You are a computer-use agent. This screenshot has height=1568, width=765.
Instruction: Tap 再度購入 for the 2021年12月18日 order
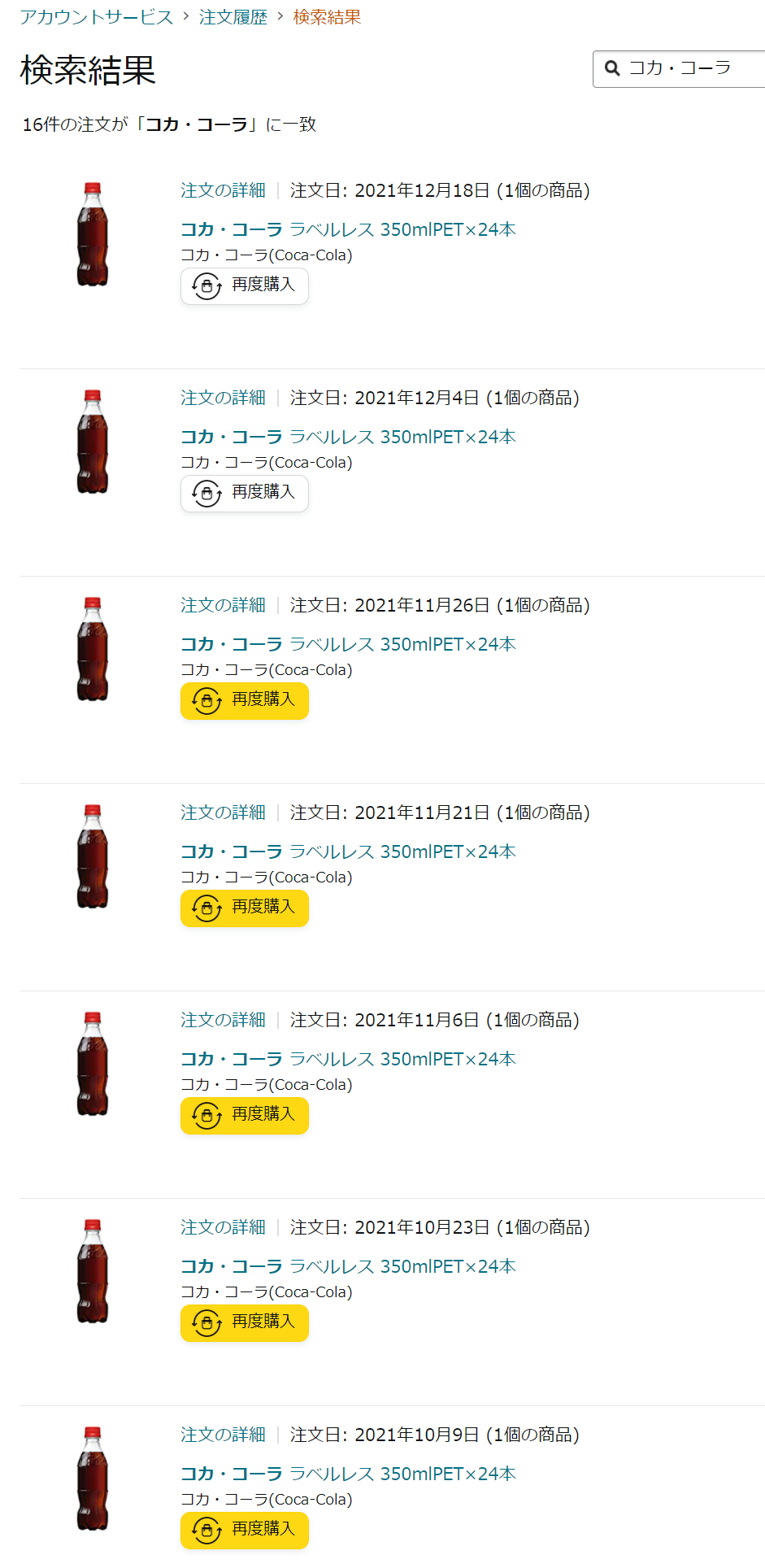(244, 285)
